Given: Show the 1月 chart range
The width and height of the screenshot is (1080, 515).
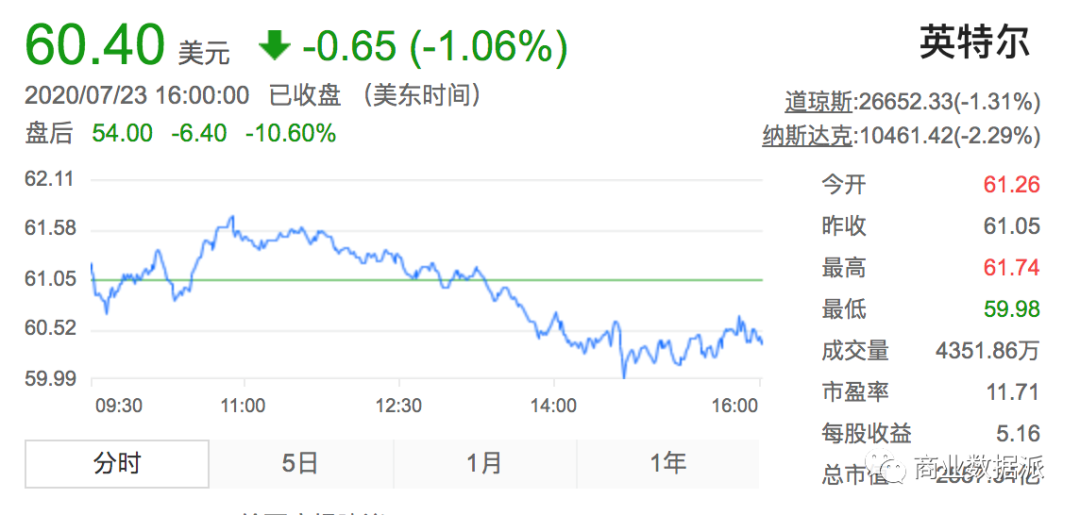Looking at the screenshot, I should click(x=484, y=464).
